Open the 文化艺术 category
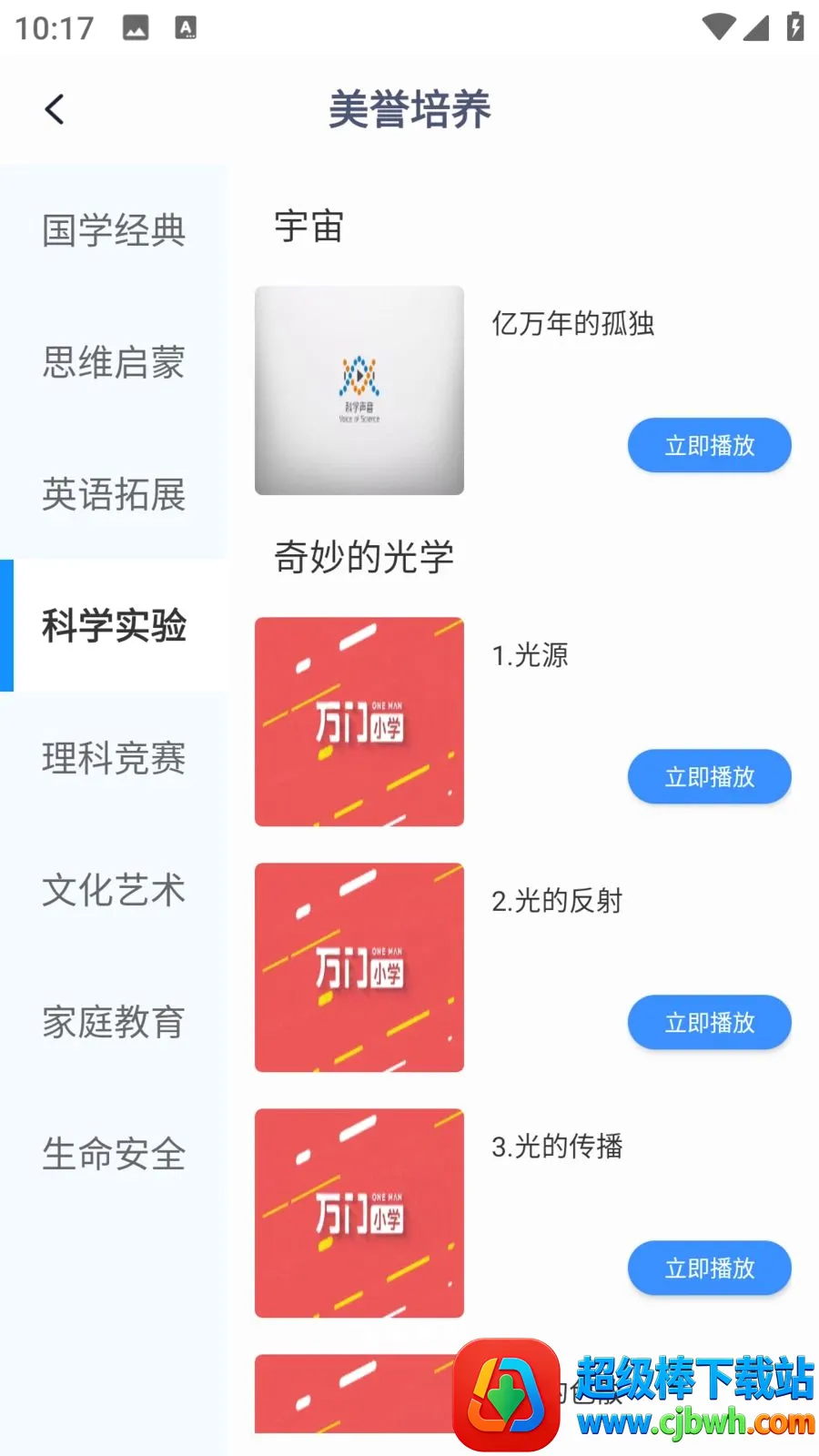Screen dimensions: 819x1456 (114, 890)
